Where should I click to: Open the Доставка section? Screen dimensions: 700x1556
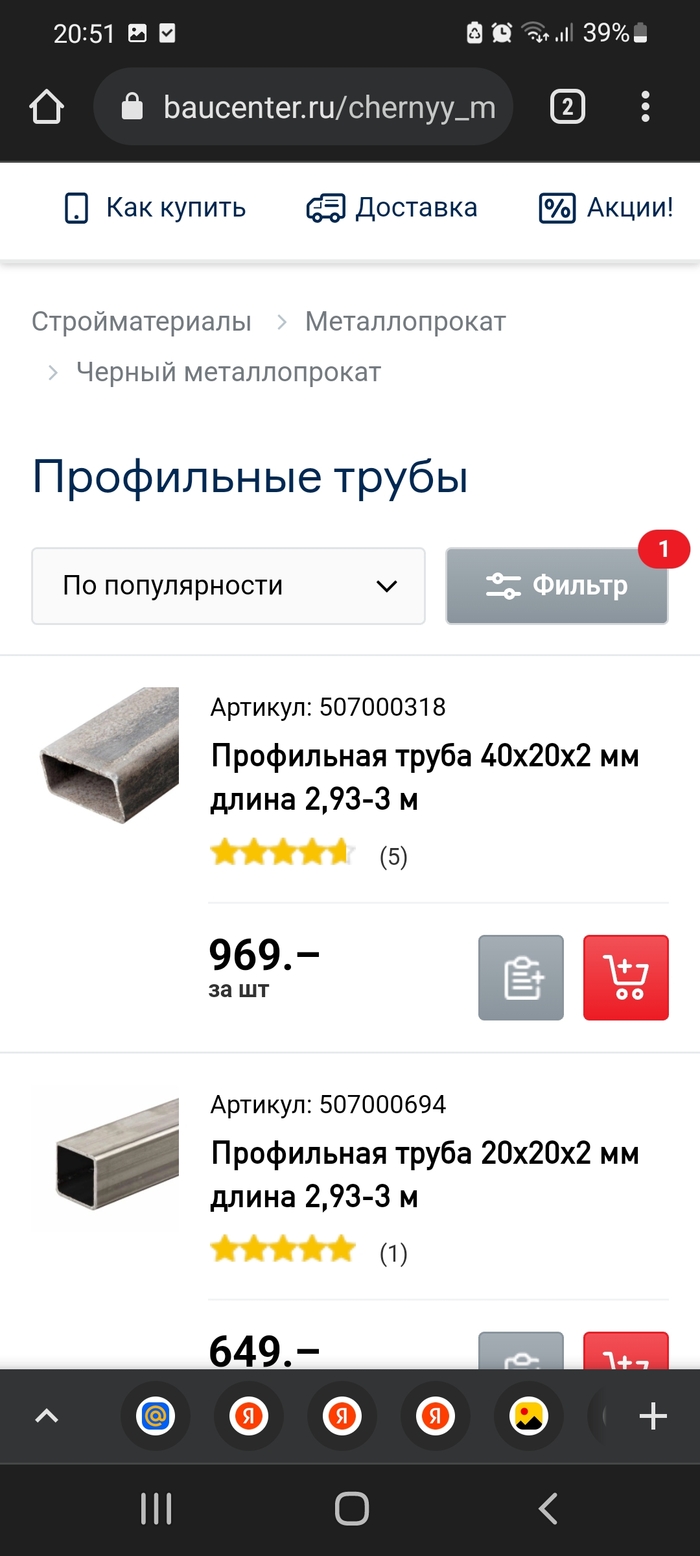click(x=392, y=208)
